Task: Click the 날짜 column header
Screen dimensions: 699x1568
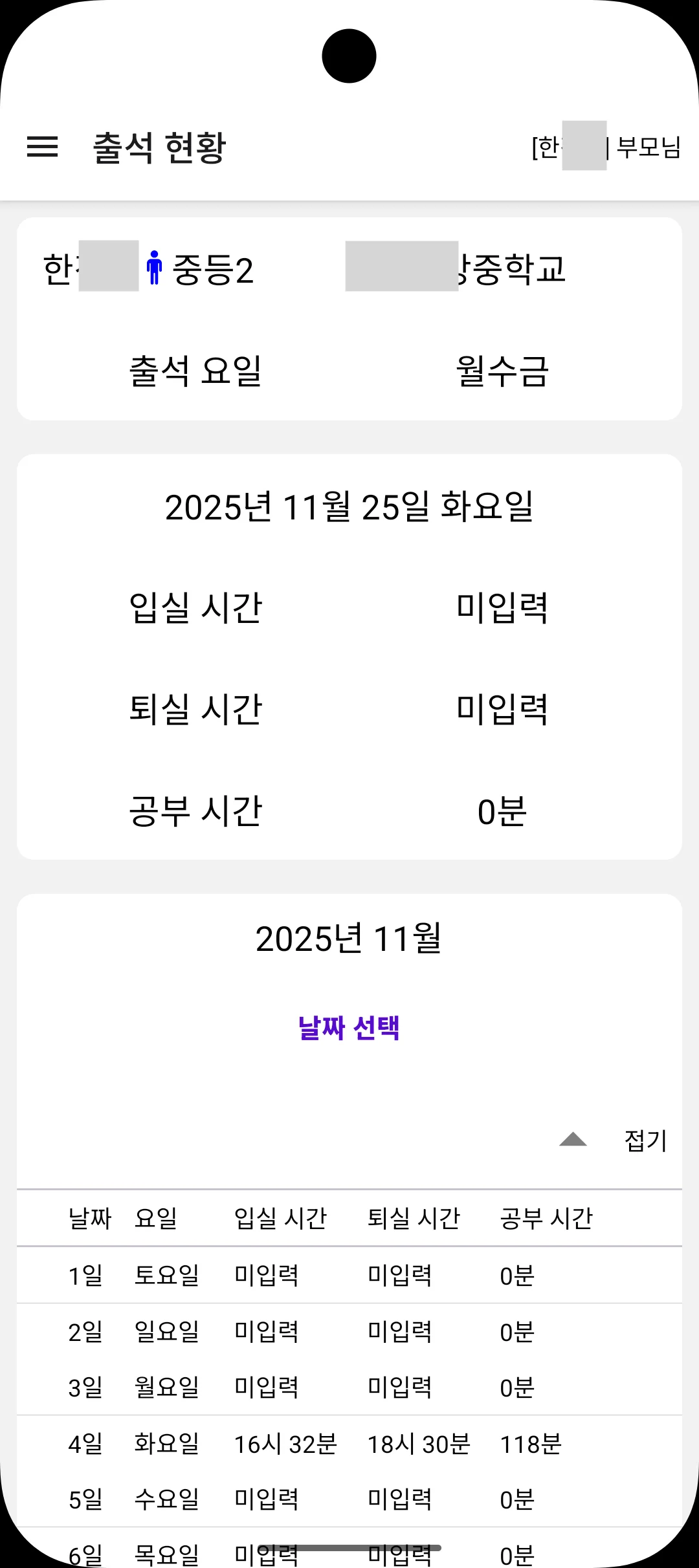Action: pyautogui.click(x=89, y=1217)
